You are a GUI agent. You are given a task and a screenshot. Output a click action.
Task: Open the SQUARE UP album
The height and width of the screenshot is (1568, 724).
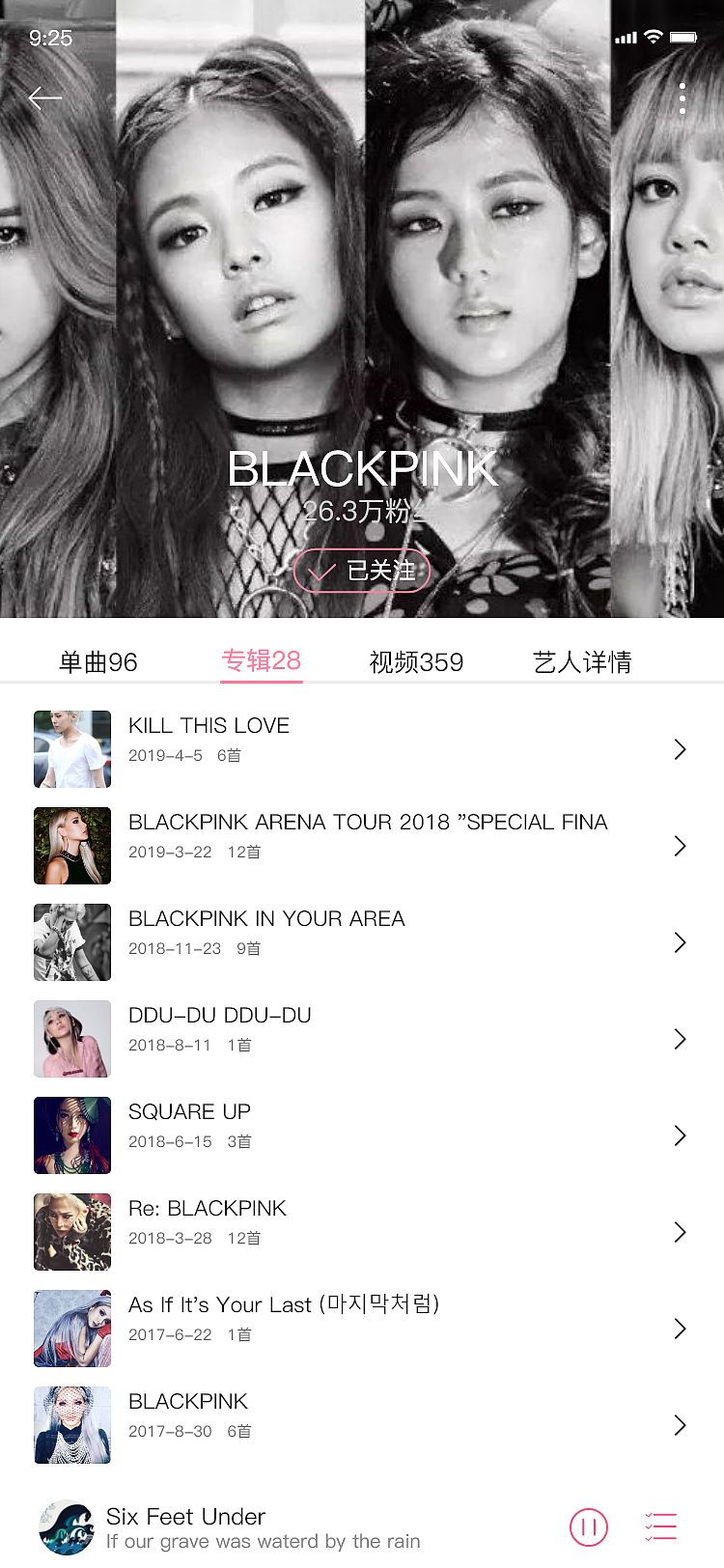(x=362, y=1135)
